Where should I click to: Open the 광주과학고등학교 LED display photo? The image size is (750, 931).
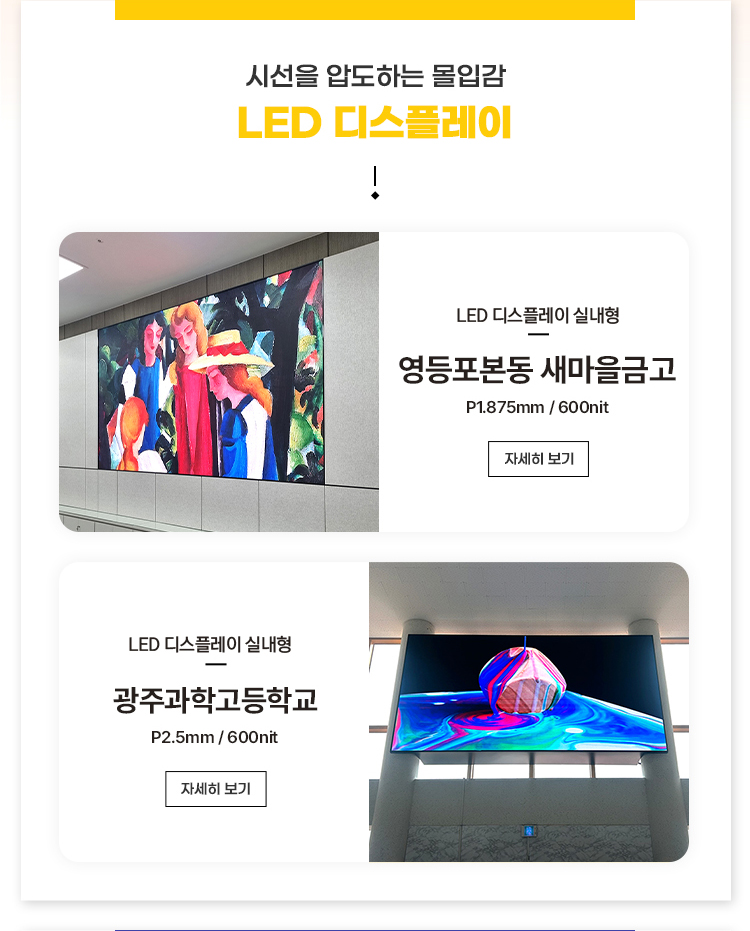click(528, 711)
